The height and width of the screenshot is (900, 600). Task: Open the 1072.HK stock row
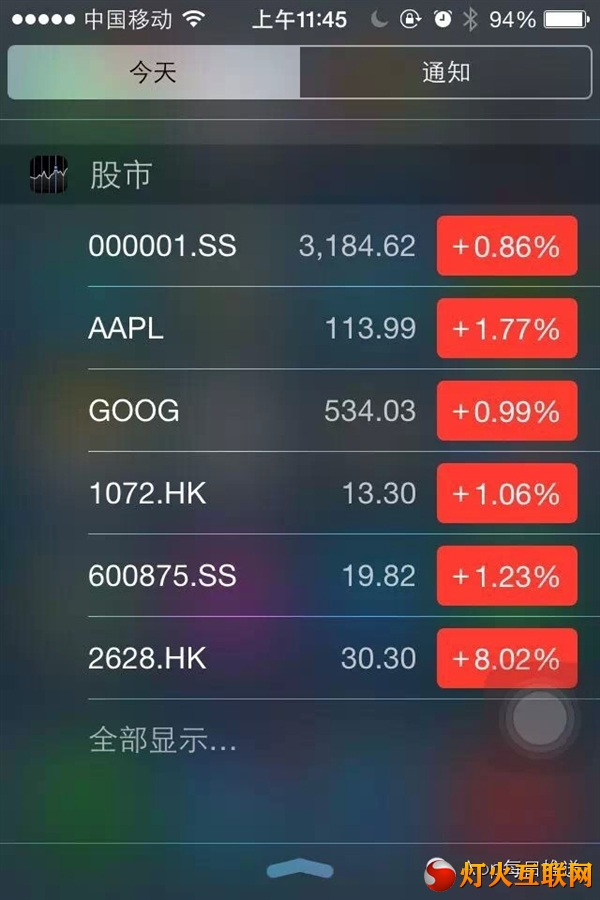click(x=250, y=493)
